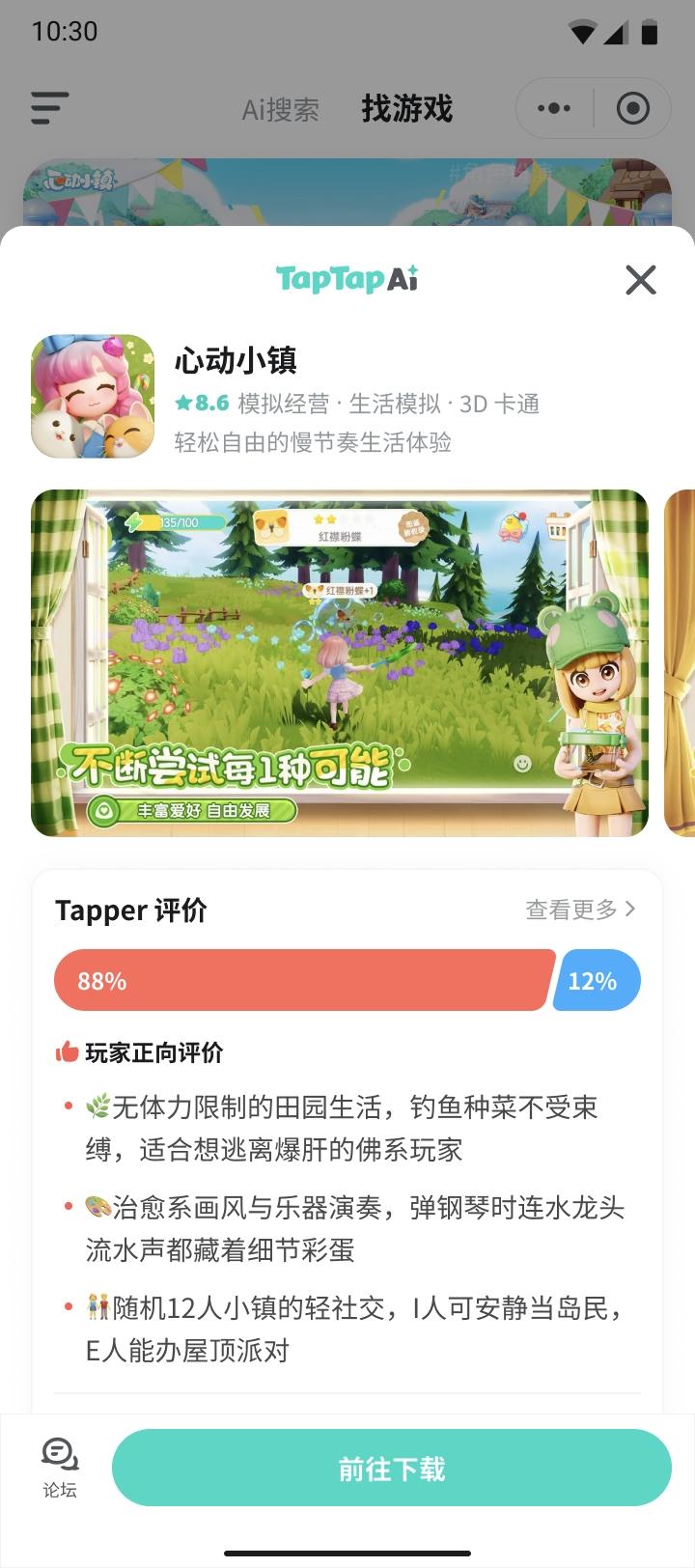Open the game screenshot thumbnail
Screen dimensions: 695x1568
click(340, 663)
